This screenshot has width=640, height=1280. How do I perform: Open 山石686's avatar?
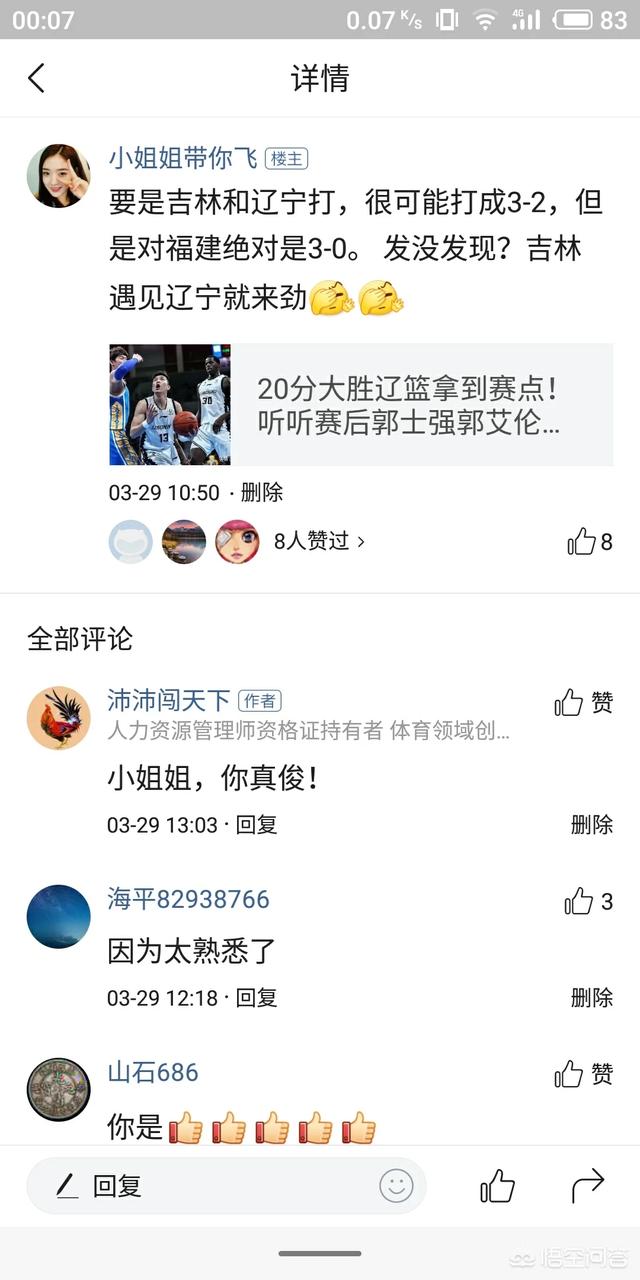[58, 1089]
